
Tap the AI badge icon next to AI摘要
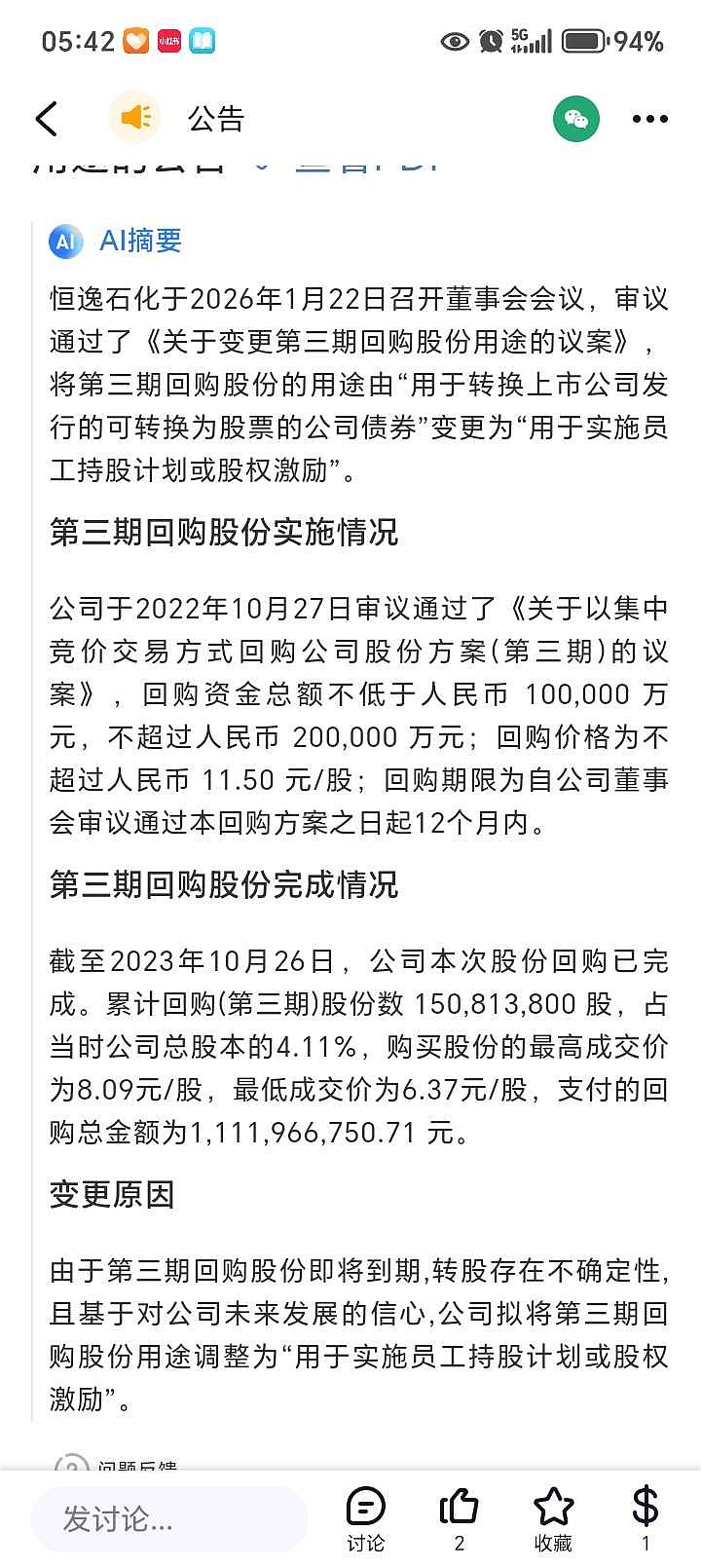(64, 243)
